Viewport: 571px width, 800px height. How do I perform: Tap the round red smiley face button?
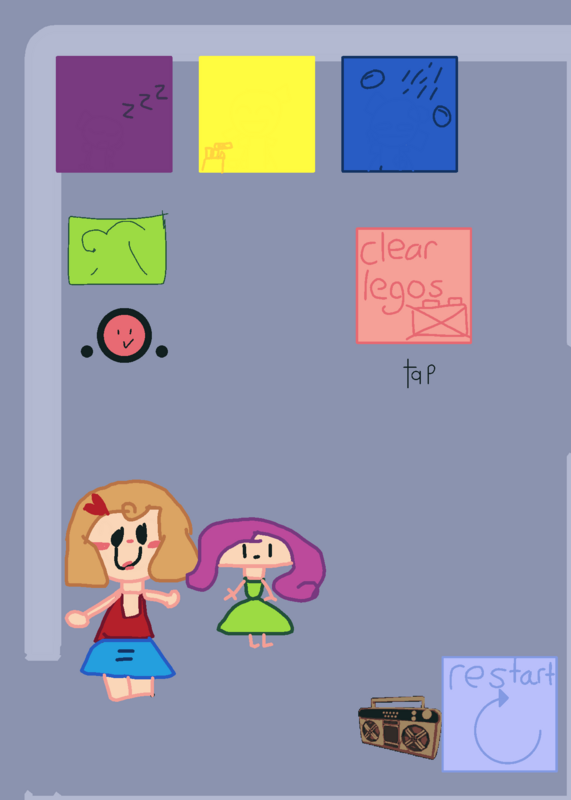125,336
